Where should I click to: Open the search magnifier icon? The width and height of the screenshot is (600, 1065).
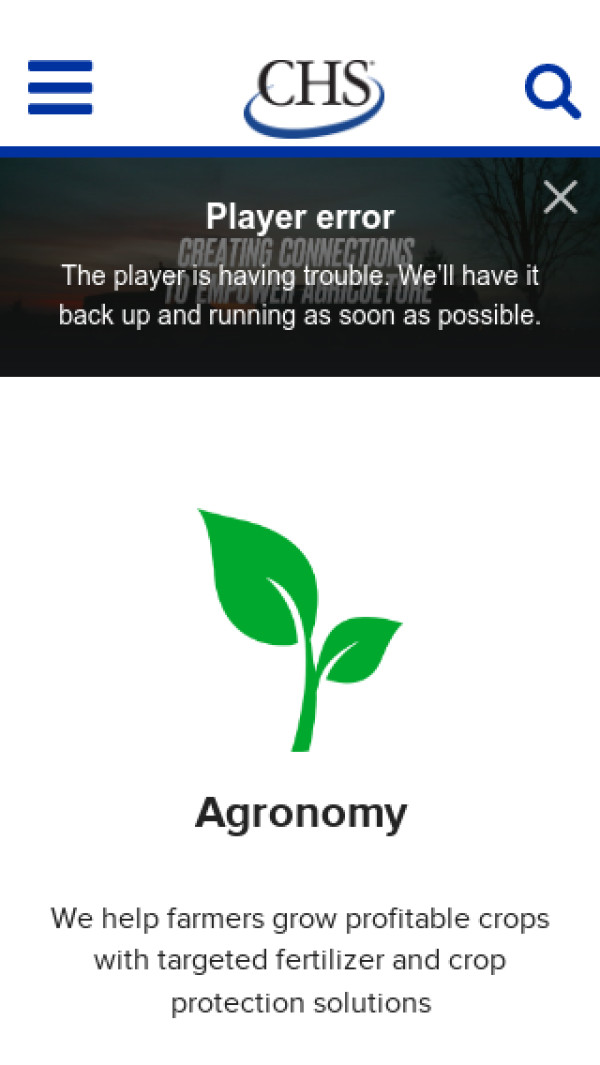click(x=551, y=92)
